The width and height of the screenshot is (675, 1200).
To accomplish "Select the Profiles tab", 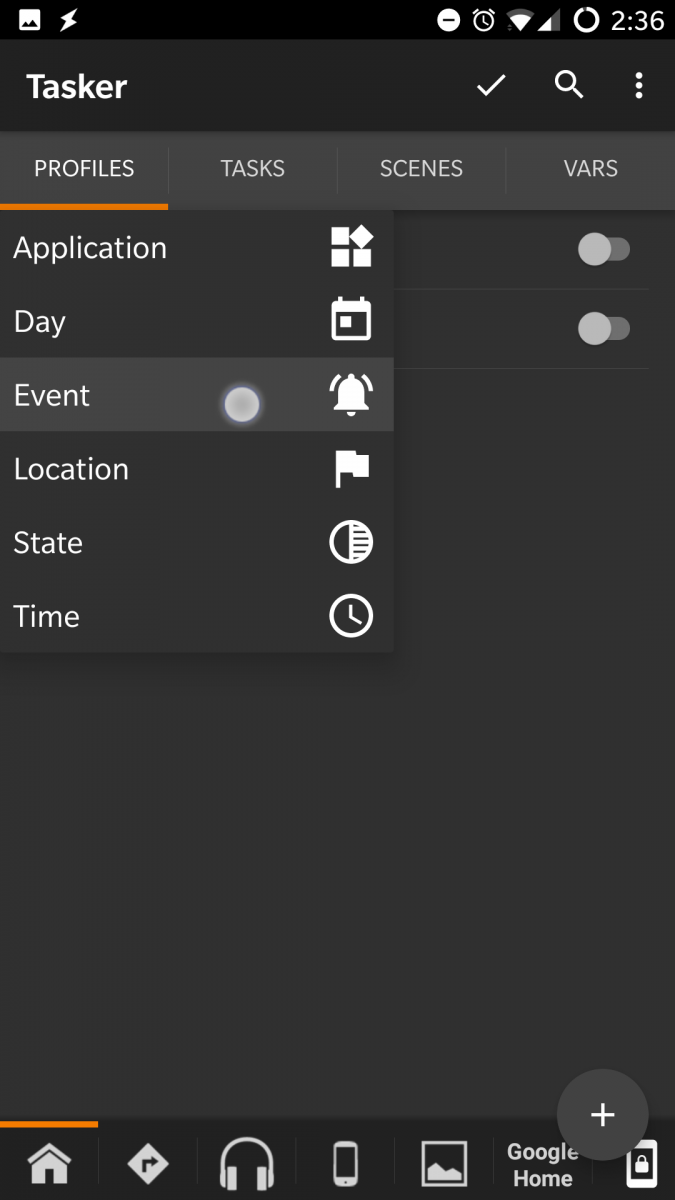I will pyautogui.click(x=84, y=169).
